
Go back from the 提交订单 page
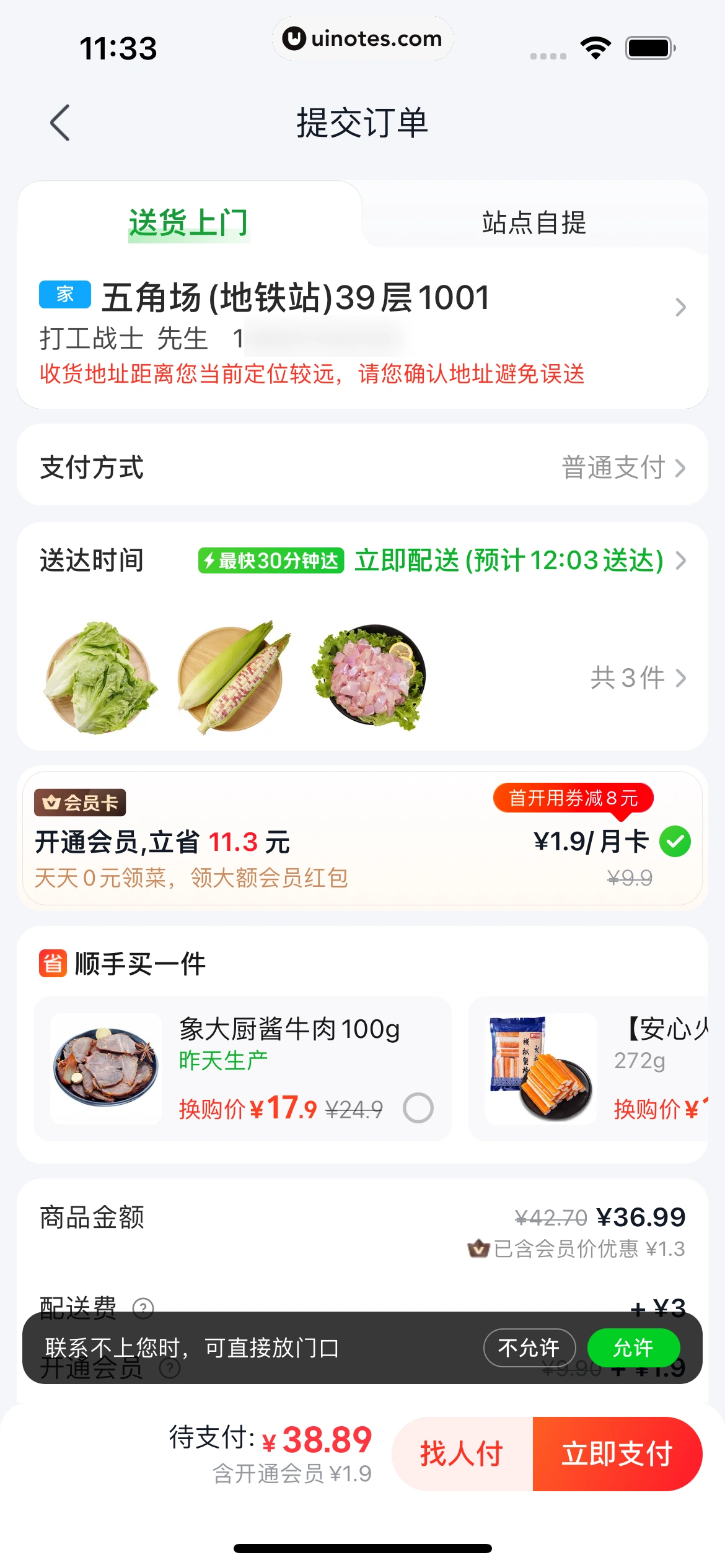59,123
